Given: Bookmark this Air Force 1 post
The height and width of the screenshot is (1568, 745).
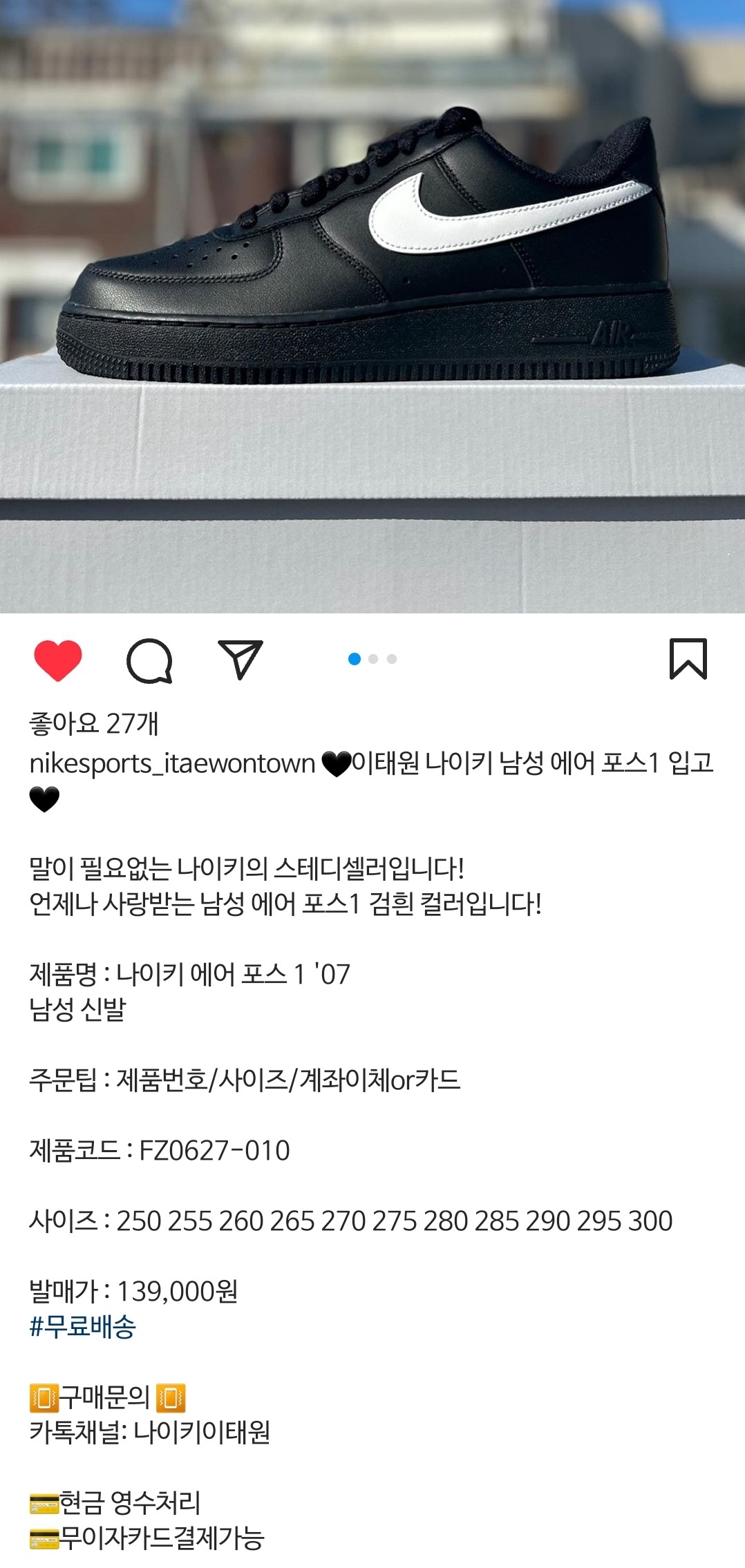Looking at the screenshot, I should (688, 659).
